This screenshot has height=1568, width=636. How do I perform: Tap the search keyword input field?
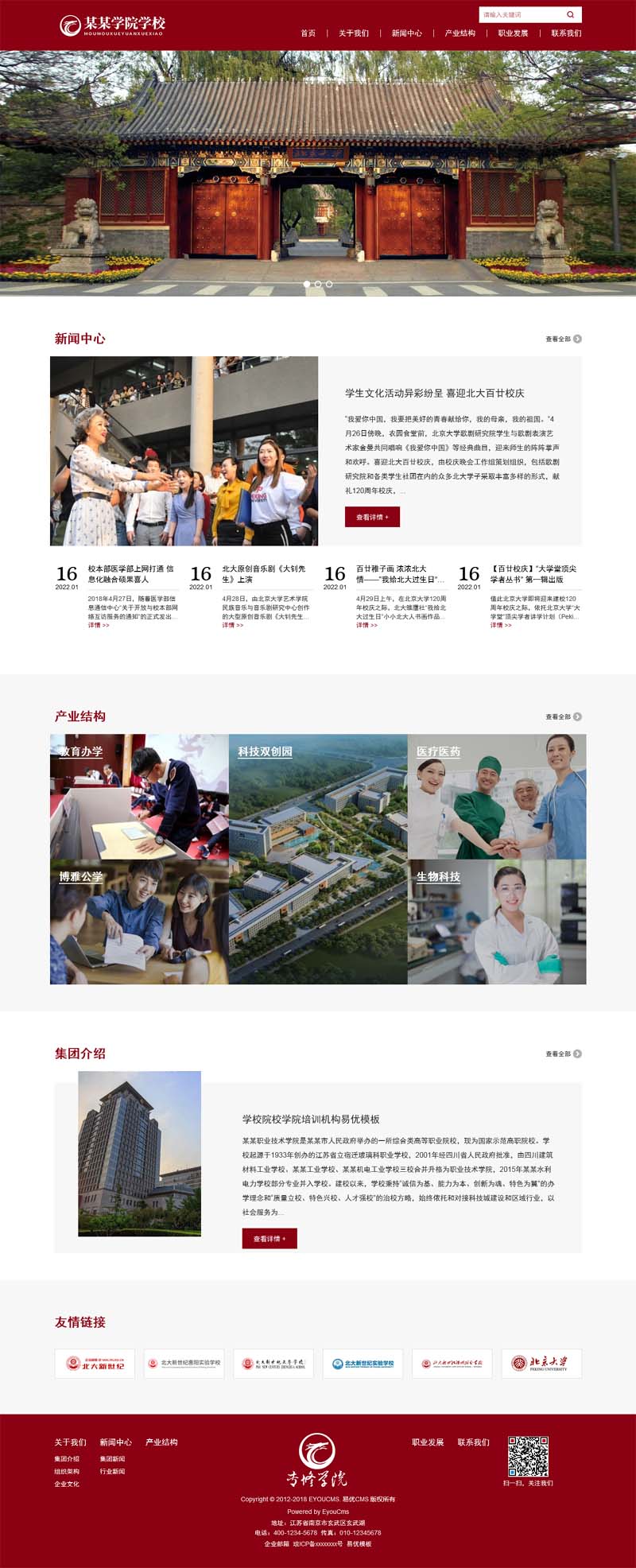pos(521,14)
